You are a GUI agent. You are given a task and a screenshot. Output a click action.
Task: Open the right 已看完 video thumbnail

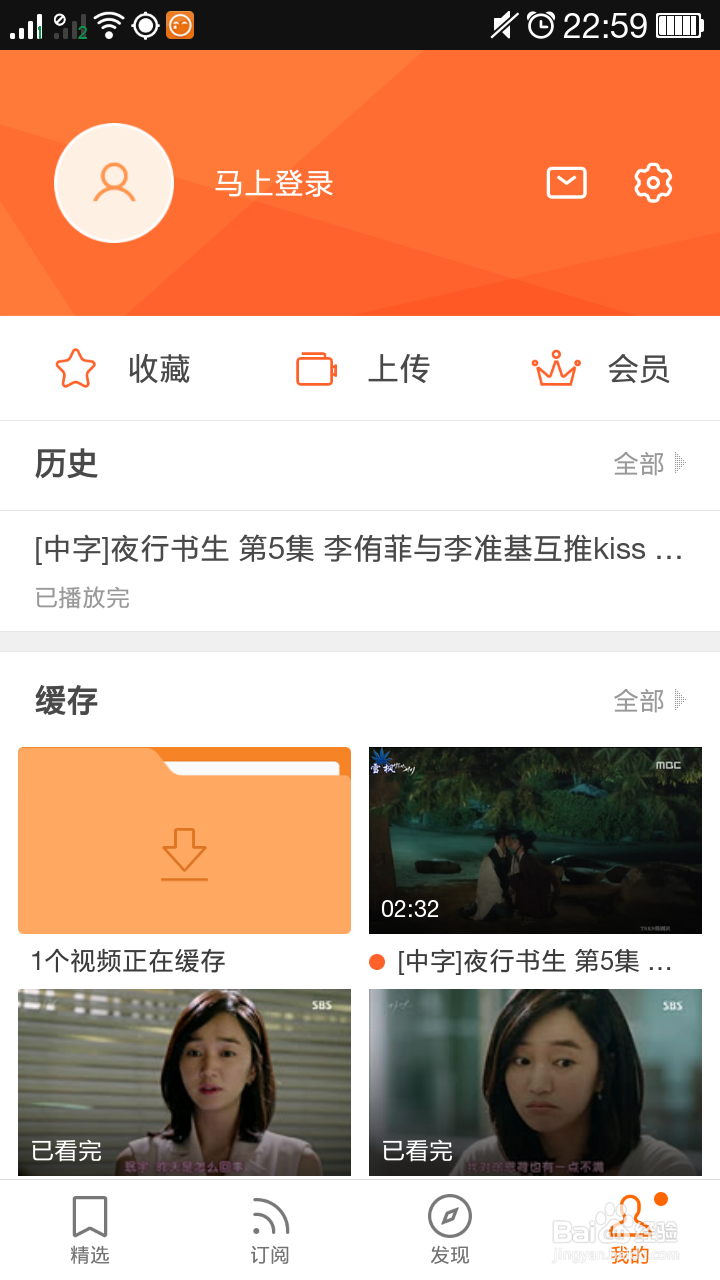point(535,1082)
